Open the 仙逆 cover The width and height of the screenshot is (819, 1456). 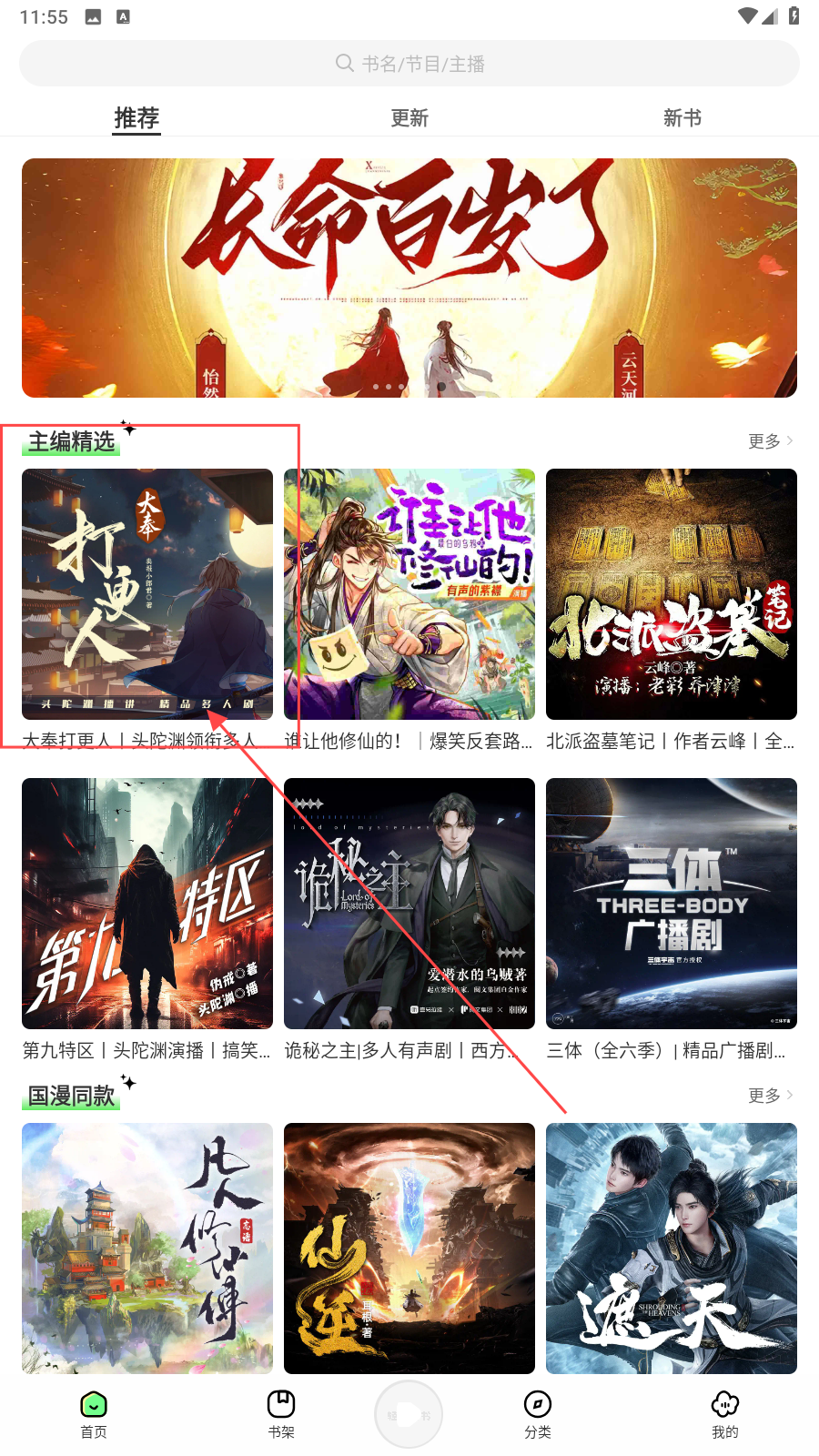[409, 1249]
